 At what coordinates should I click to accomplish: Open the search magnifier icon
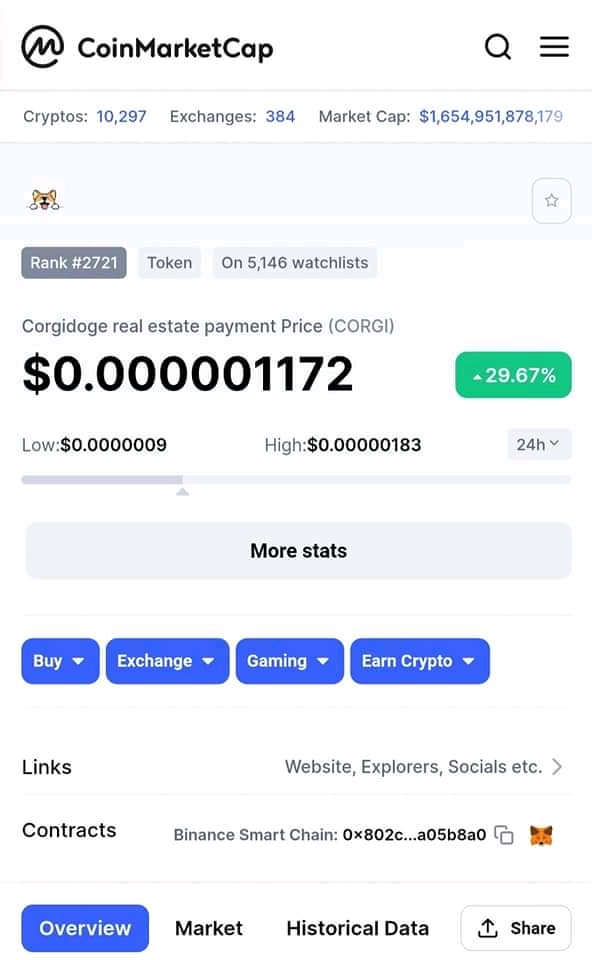coord(498,47)
